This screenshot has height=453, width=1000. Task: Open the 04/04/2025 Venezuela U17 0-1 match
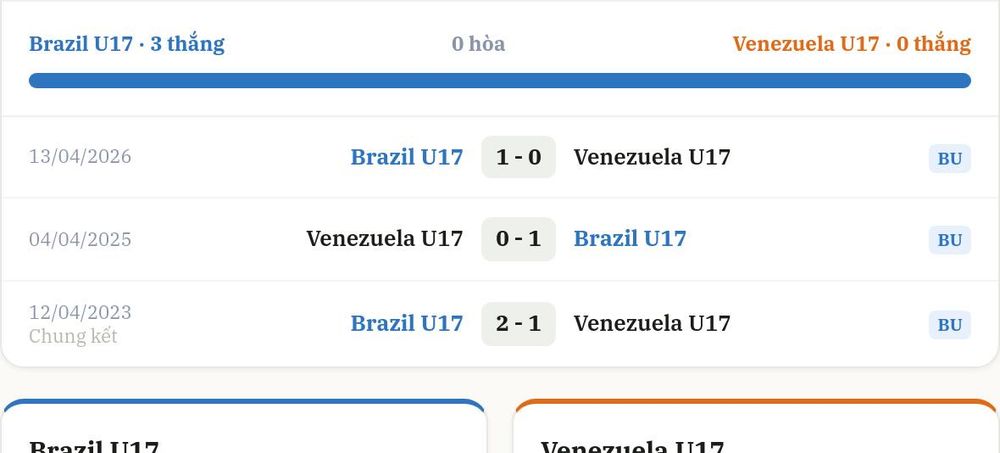click(500, 239)
